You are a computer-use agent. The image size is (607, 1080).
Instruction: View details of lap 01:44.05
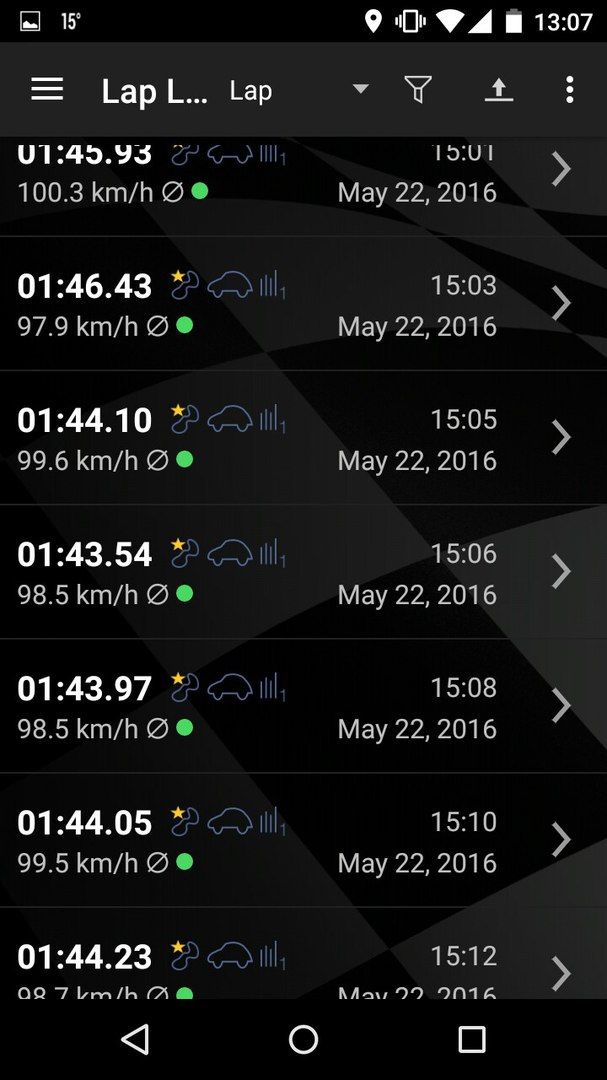point(303,840)
